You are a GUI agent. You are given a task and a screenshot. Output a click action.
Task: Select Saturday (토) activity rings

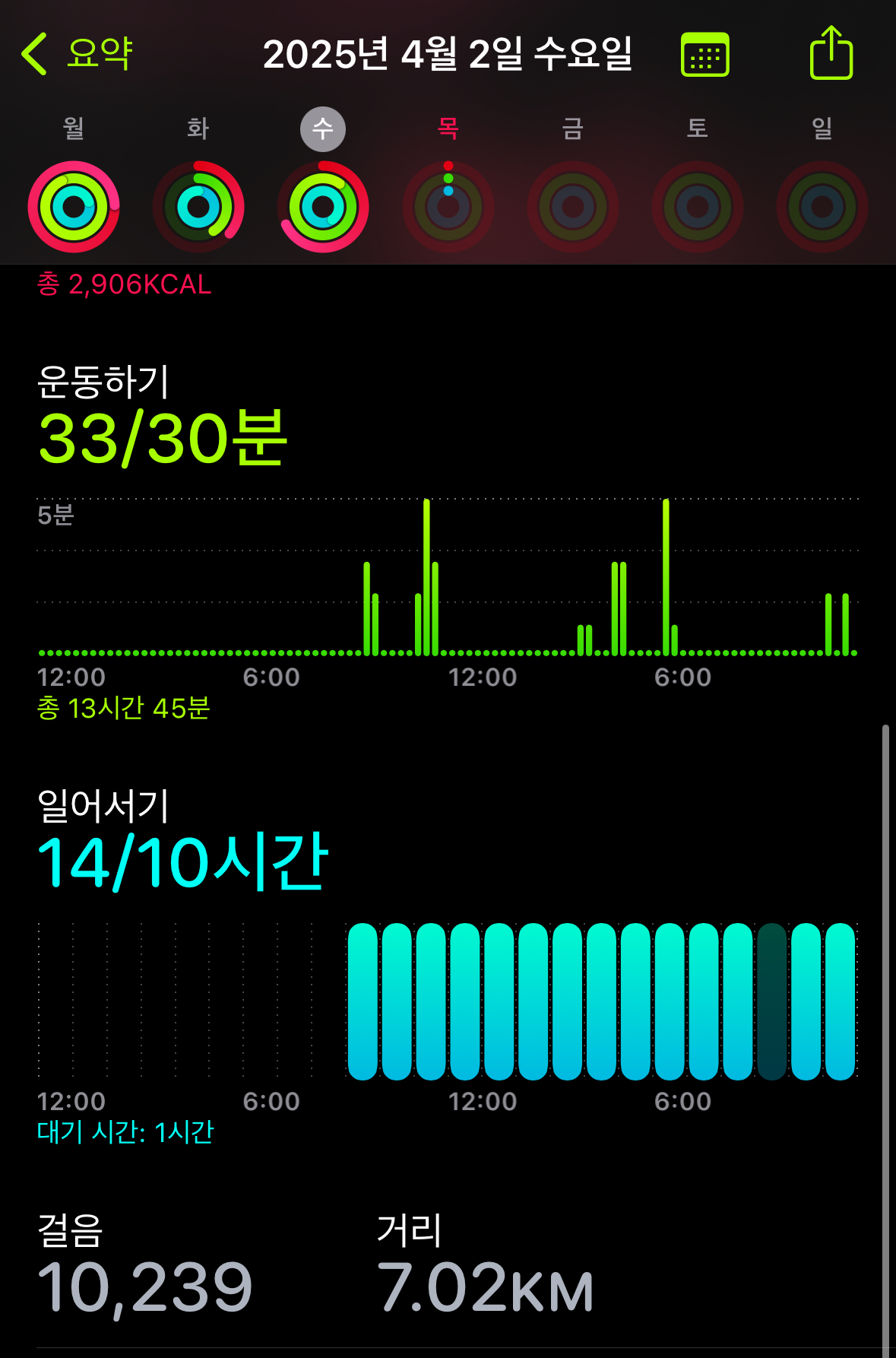pyautogui.click(x=698, y=206)
